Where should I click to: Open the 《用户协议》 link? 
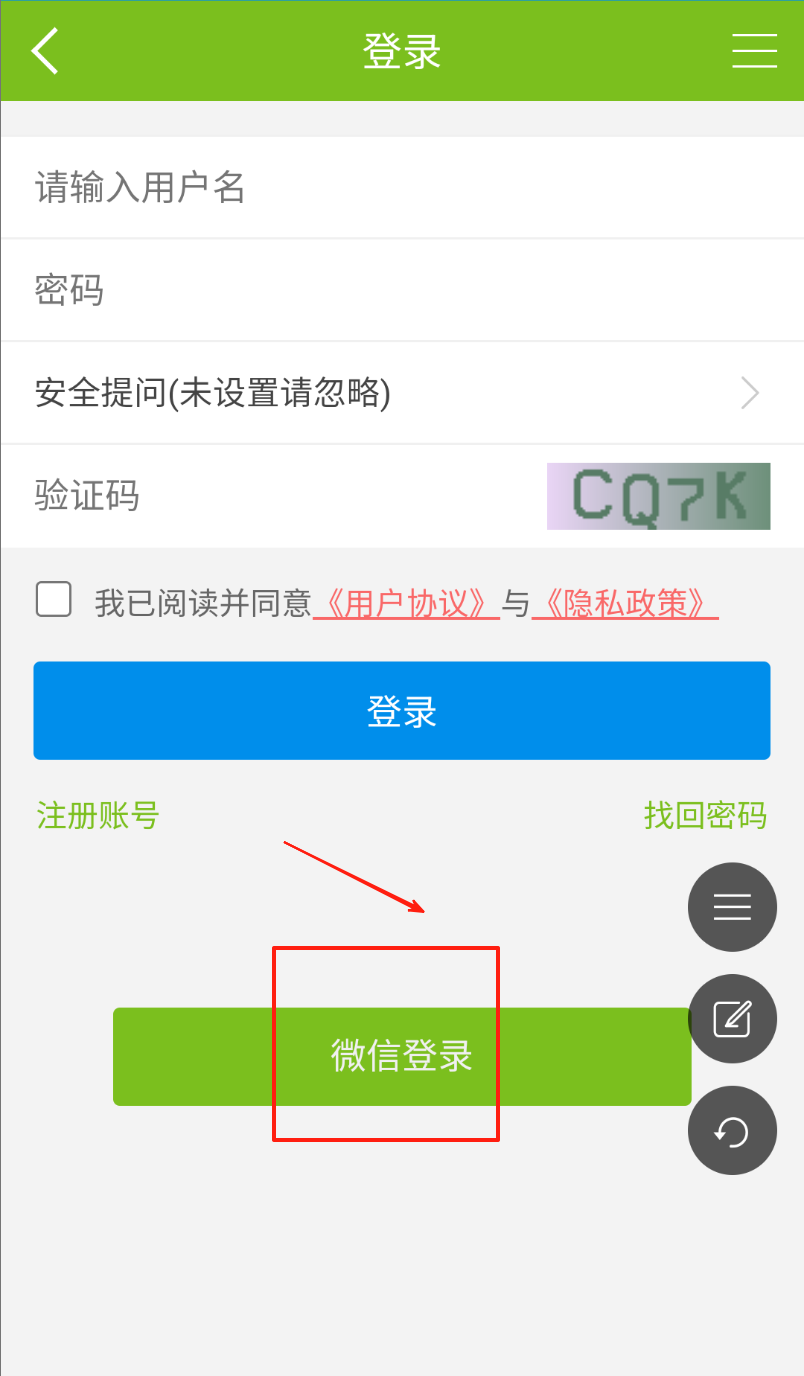406,603
